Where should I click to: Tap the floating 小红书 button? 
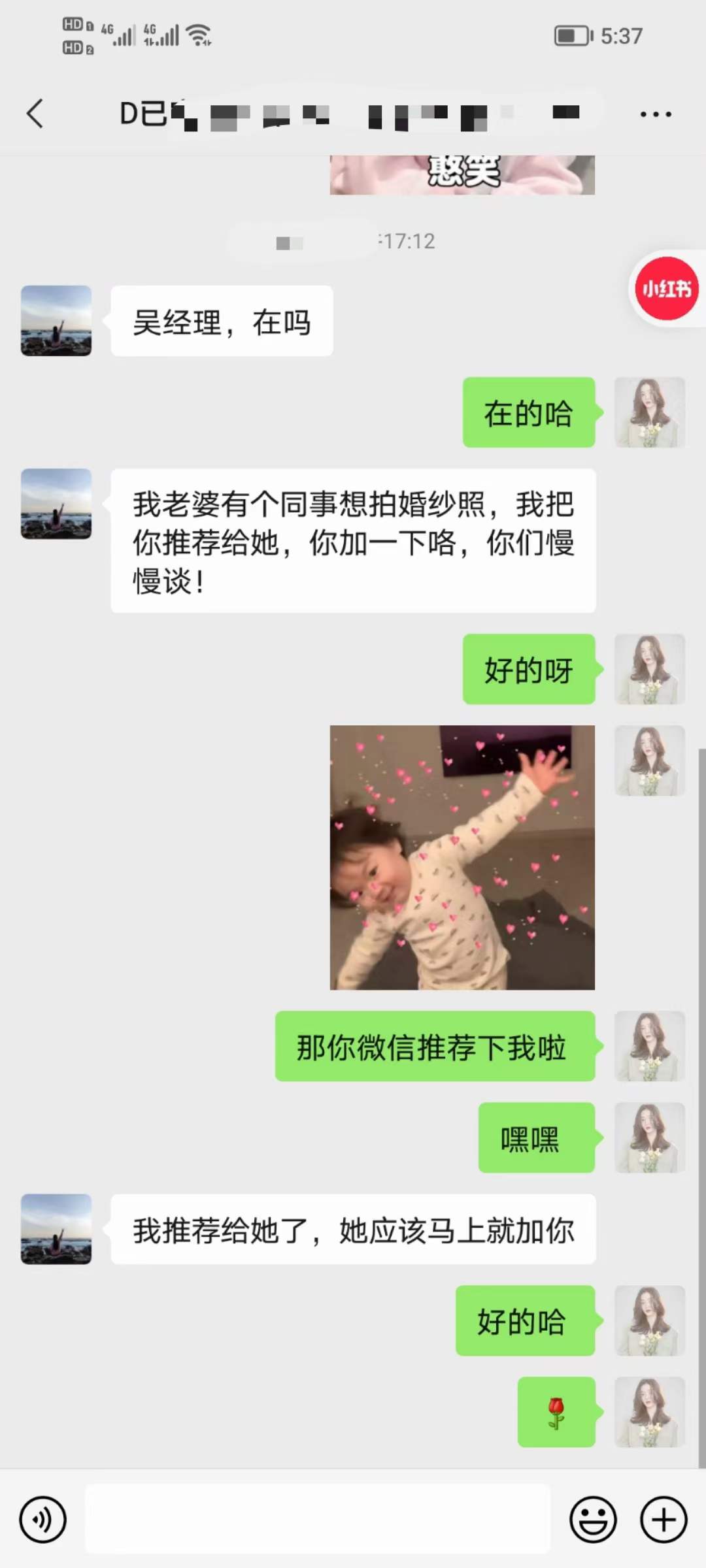(x=667, y=289)
